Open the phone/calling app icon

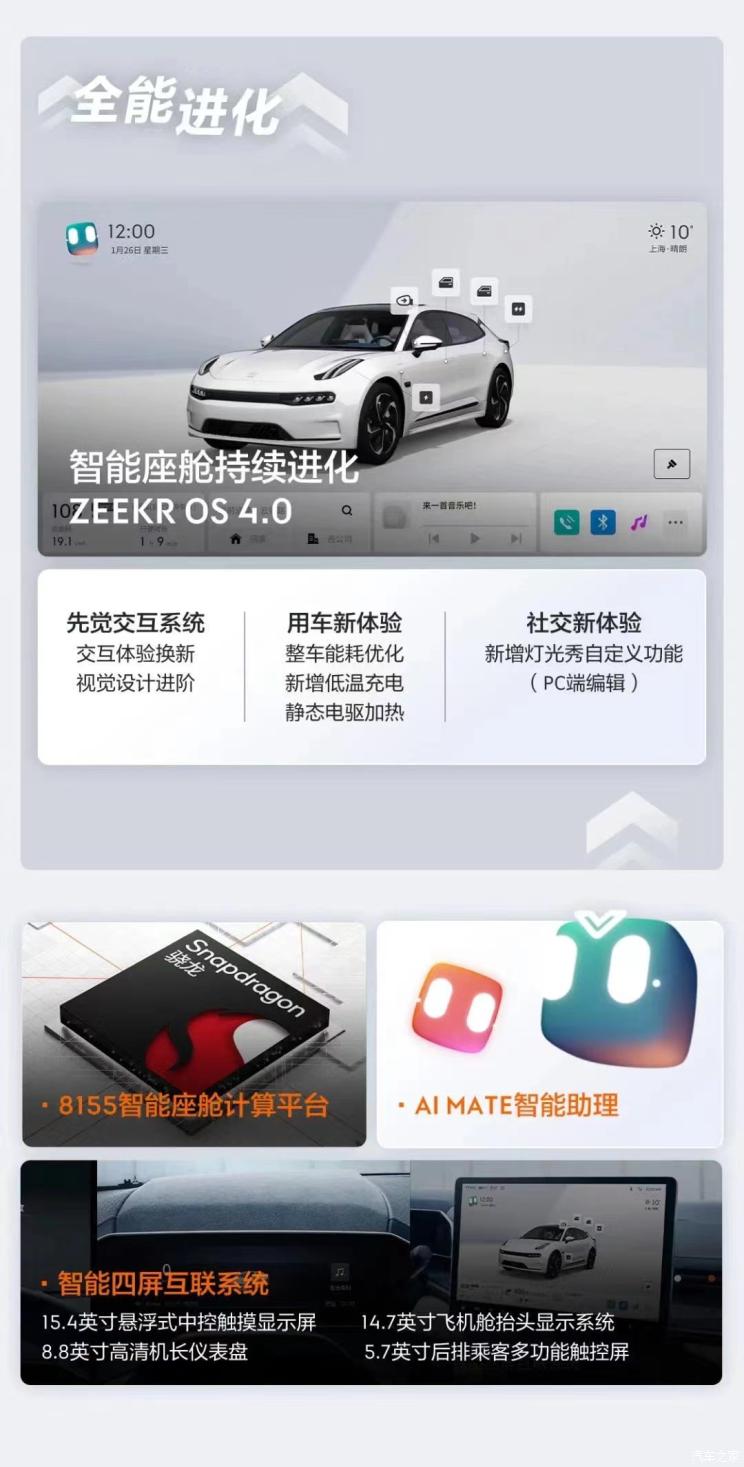(567, 522)
